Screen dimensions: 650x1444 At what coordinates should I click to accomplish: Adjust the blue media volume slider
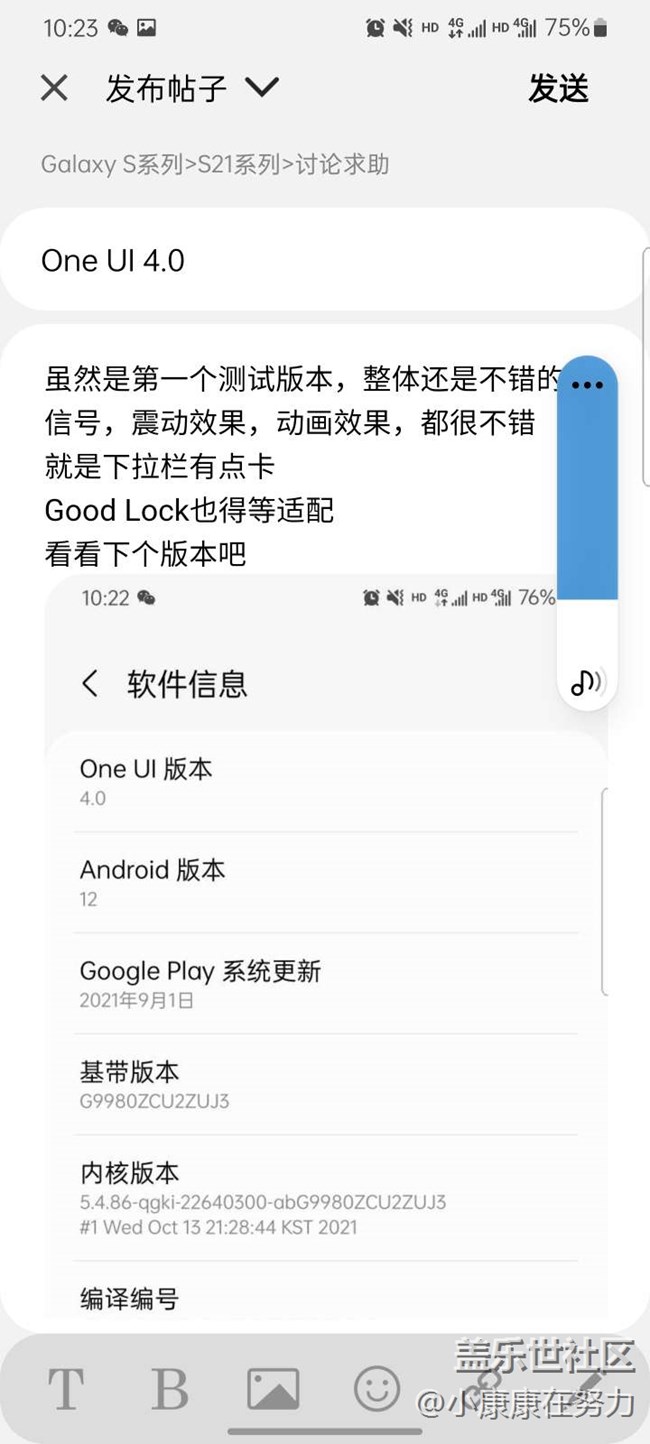(x=587, y=478)
